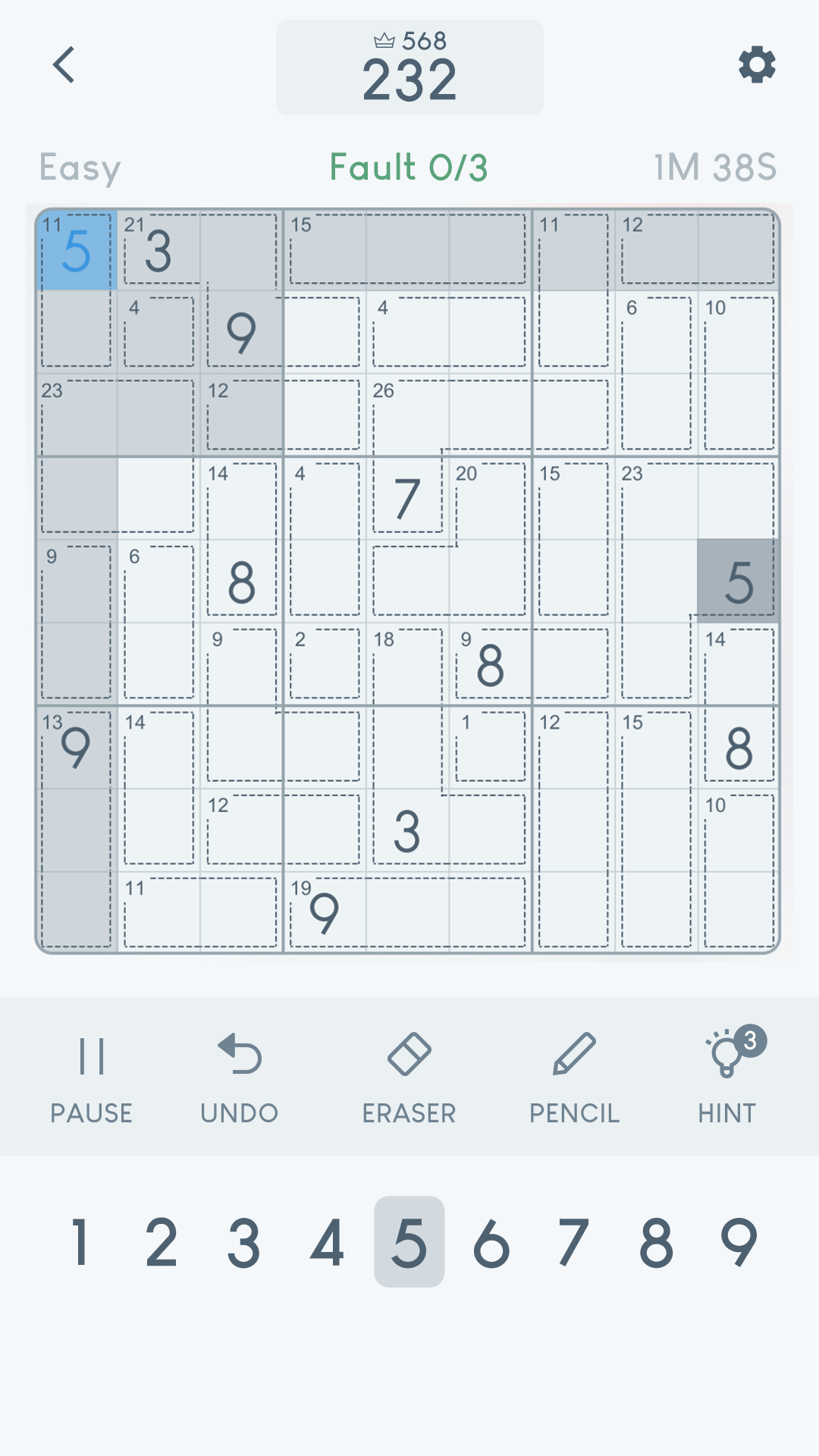Choose number 9 on the keypad

(739, 1242)
